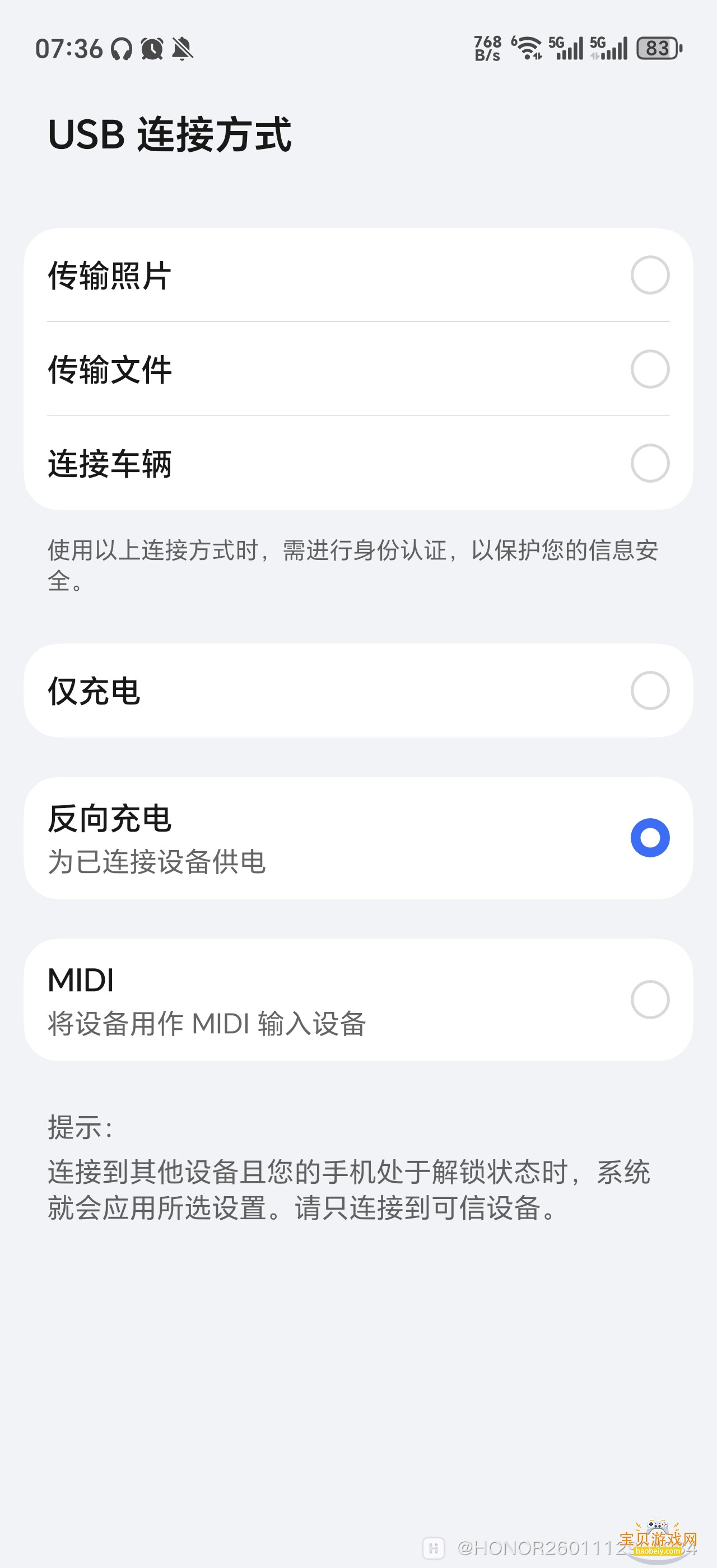Tap the MIDI row label
717x1568 pixels.
click(81, 978)
